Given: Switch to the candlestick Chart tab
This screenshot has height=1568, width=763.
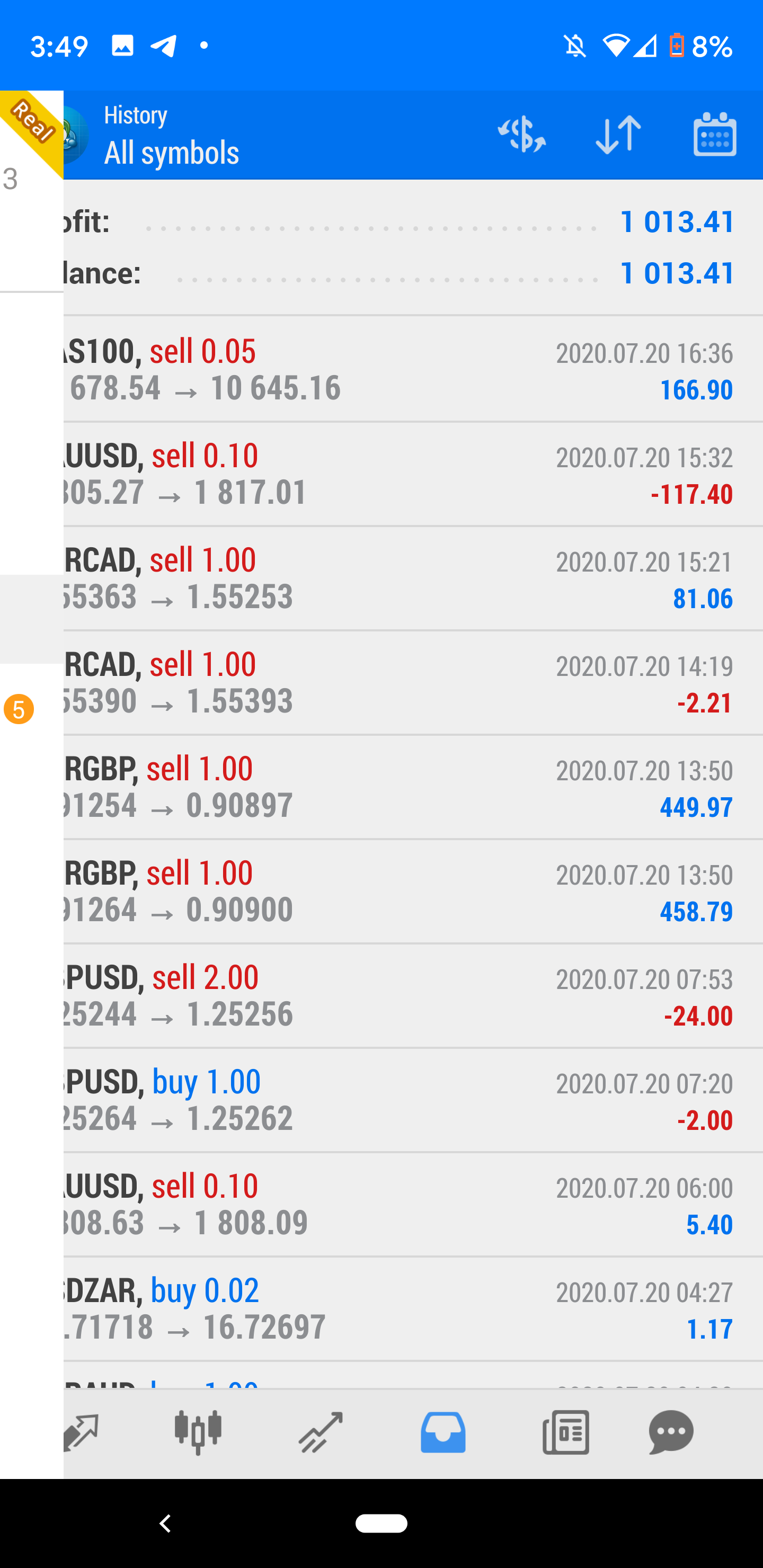Looking at the screenshot, I should 198,1432.
